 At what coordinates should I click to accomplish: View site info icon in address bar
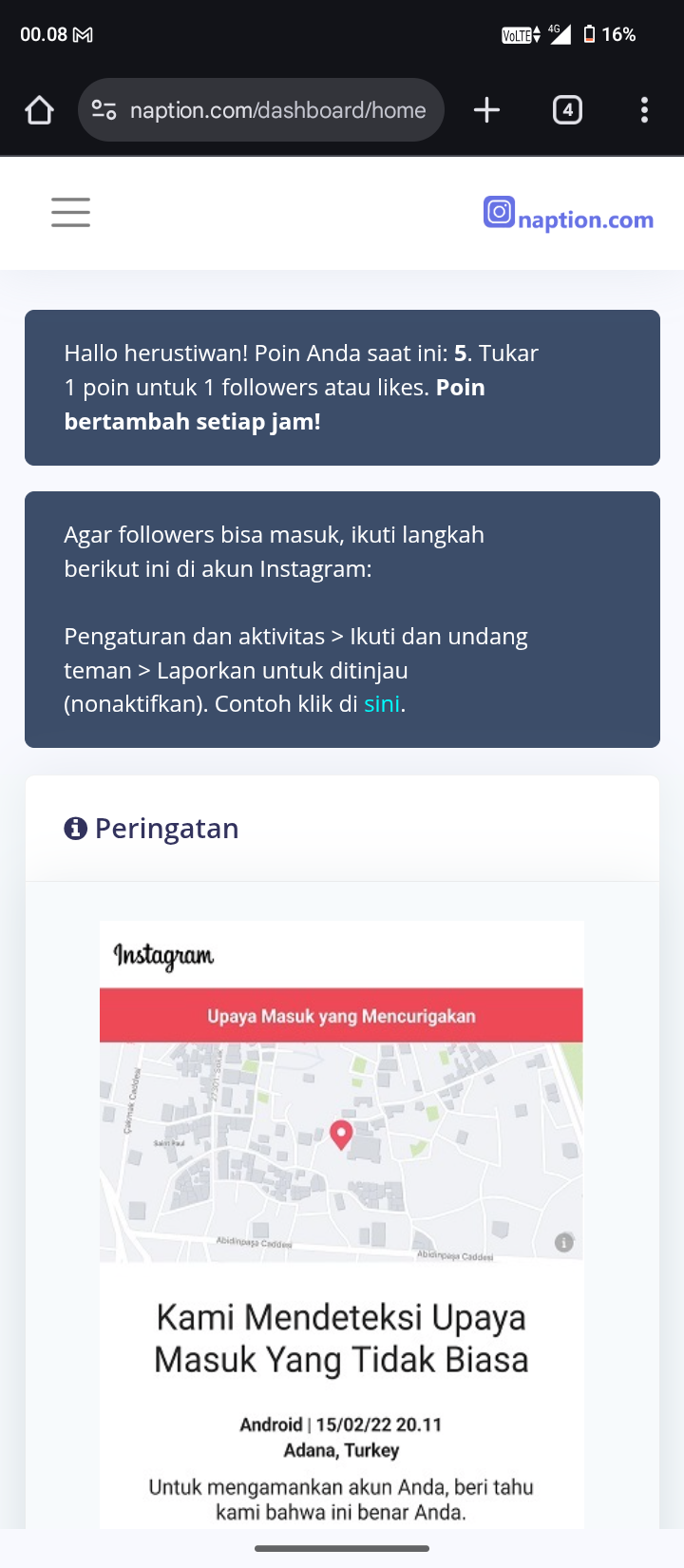(104, 110)
